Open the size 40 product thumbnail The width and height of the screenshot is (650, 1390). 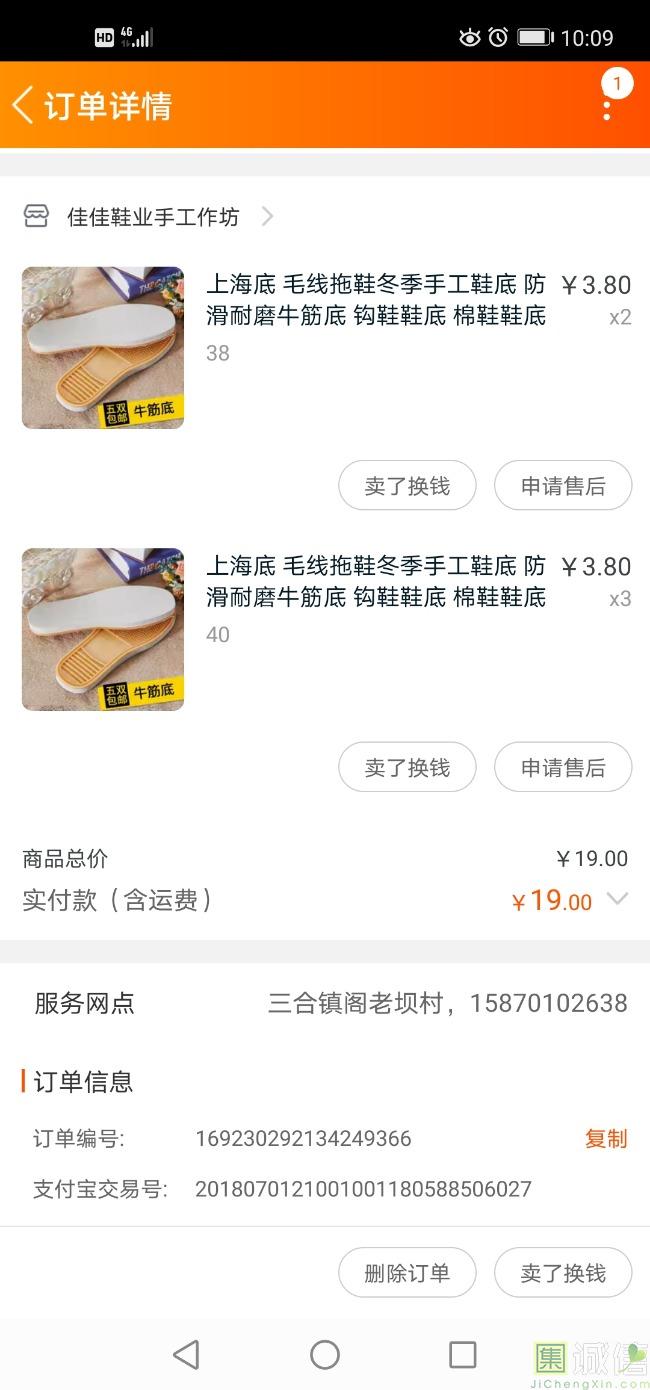(103, 629)
